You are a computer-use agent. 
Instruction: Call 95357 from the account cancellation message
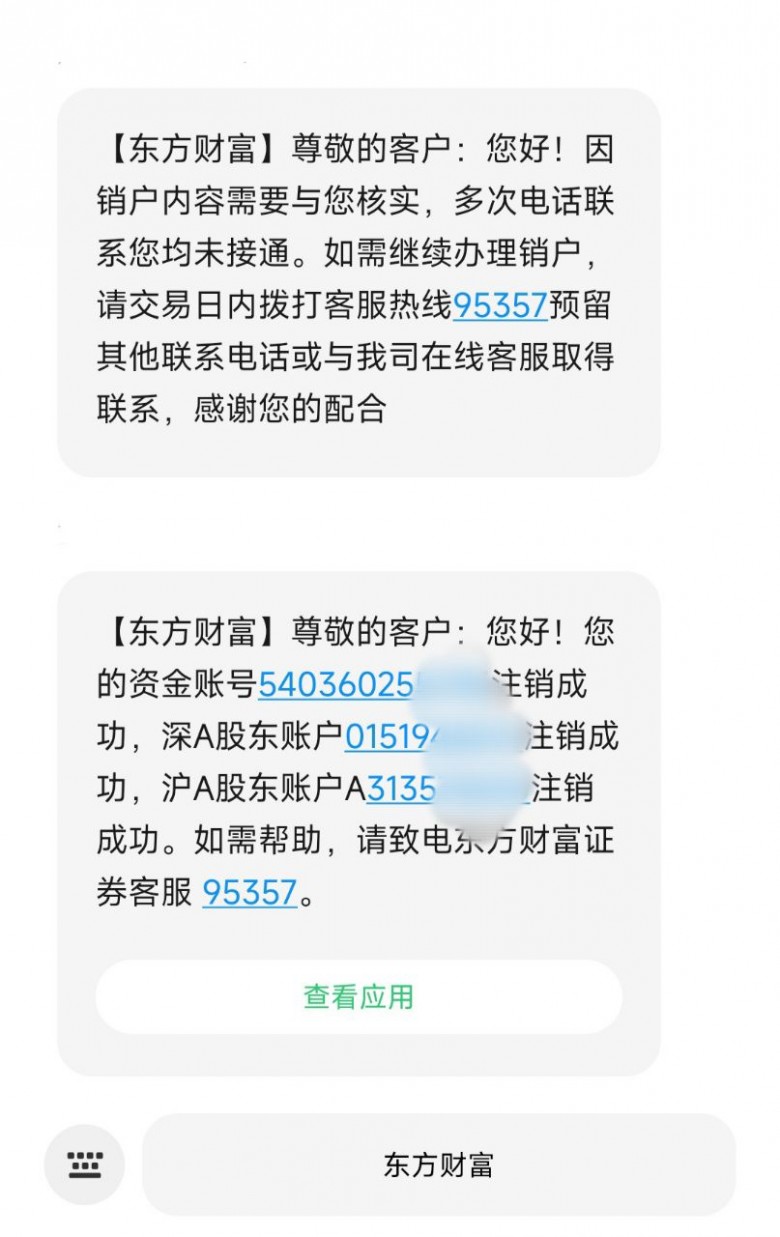pos(250,892)
